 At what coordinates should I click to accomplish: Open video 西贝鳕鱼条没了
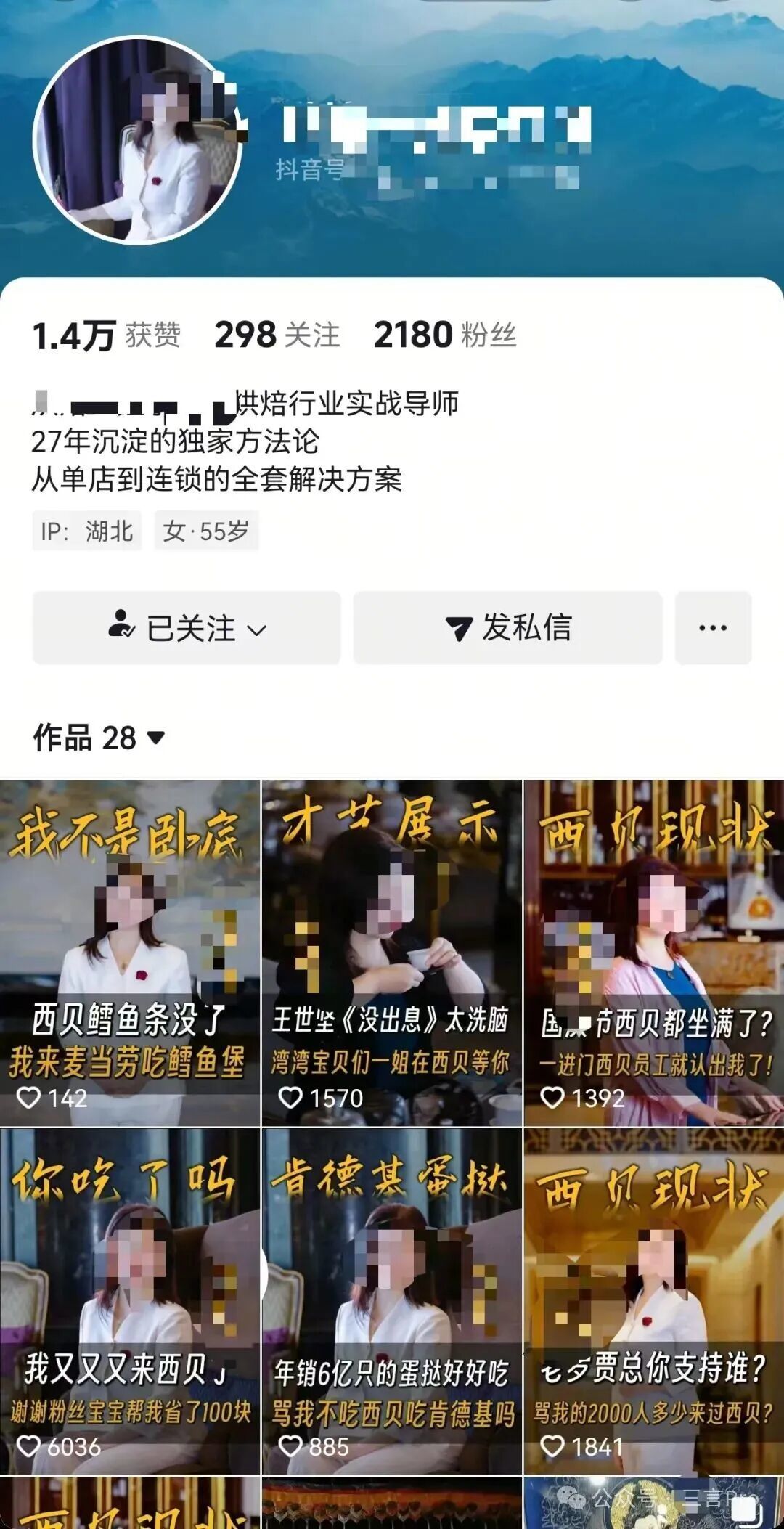pos(130,953)
